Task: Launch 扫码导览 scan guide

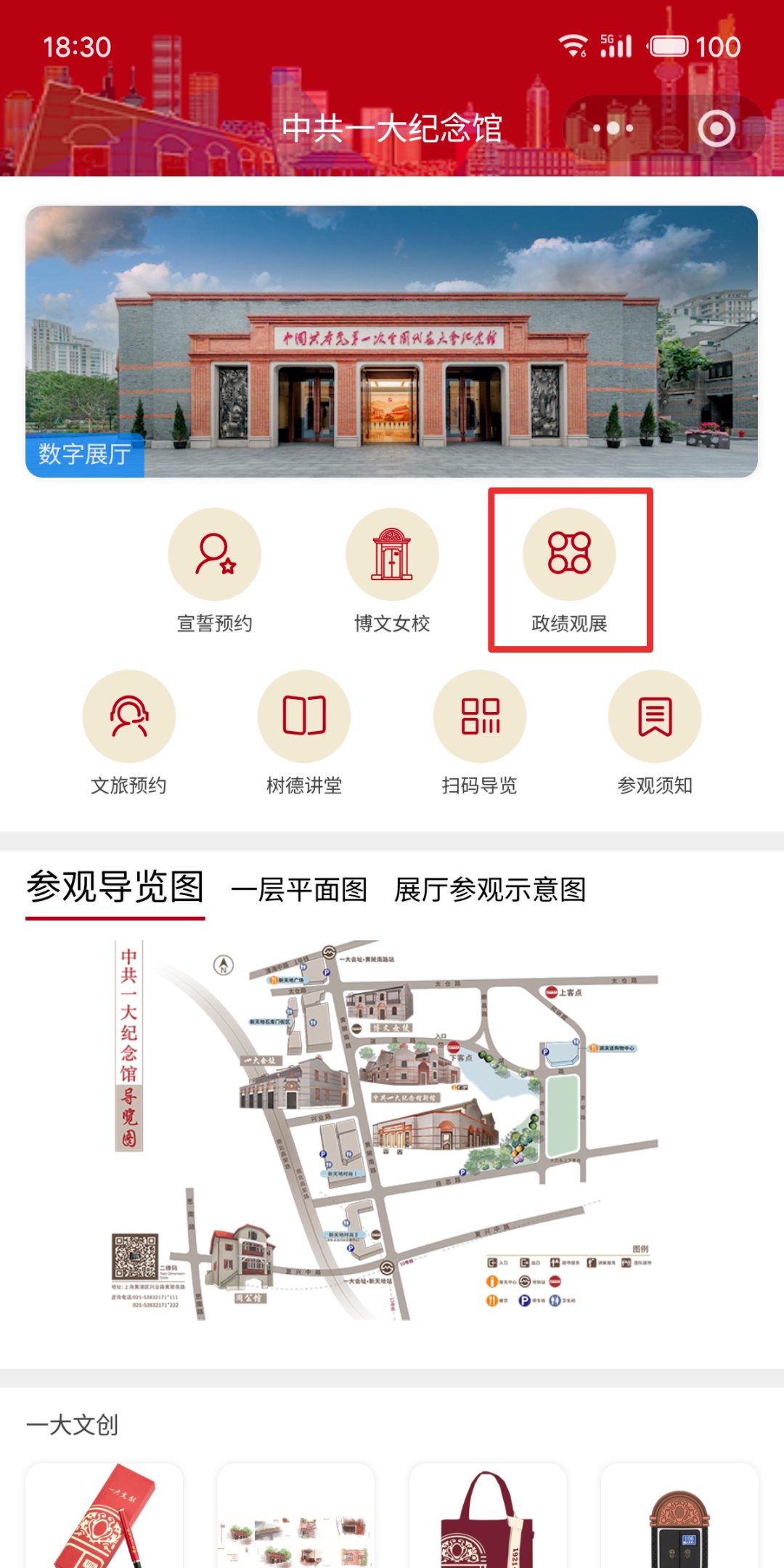Action: [480, 732]
